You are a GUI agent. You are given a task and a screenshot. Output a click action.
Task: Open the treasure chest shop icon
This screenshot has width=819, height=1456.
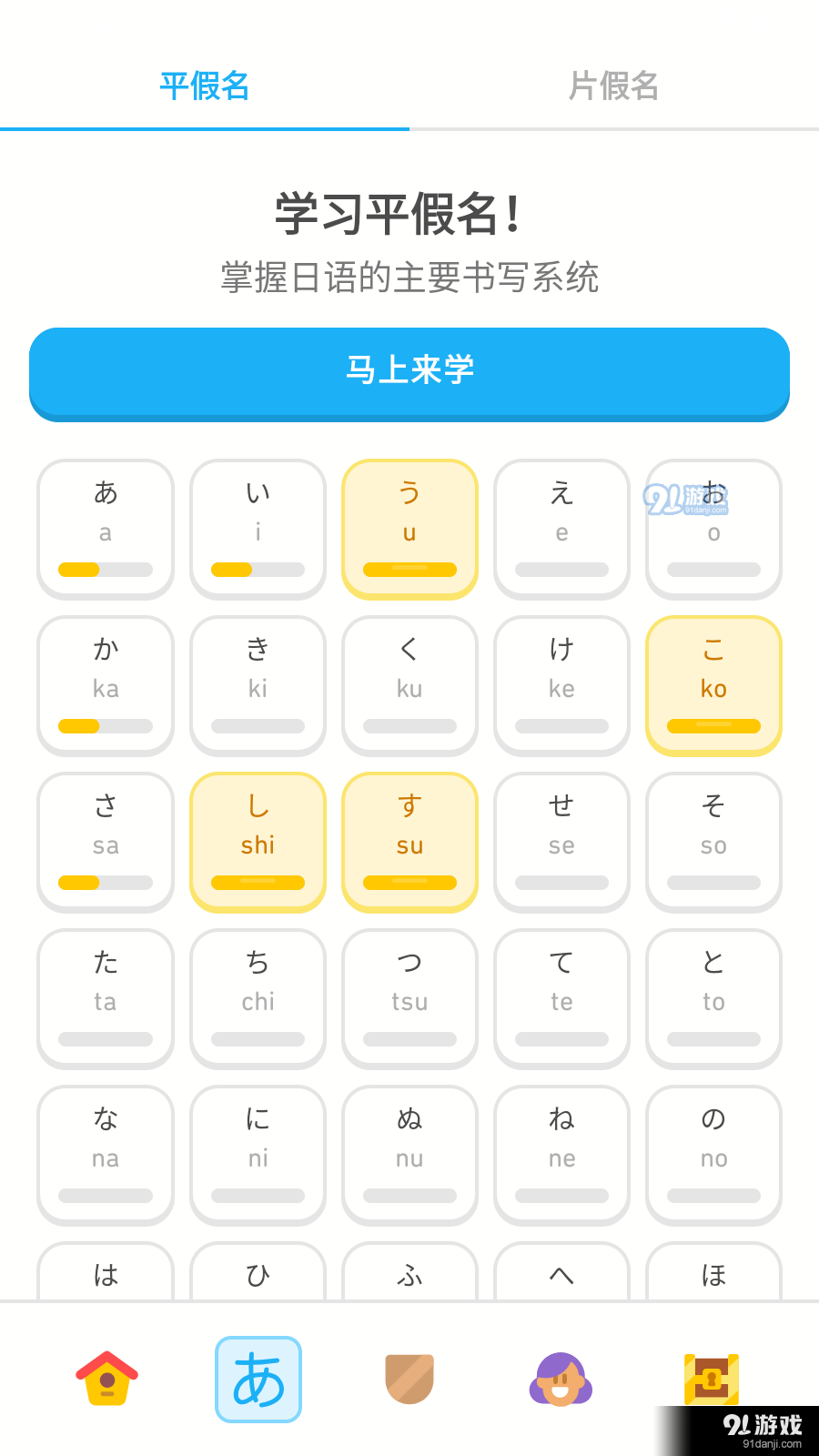[713, 1380]
